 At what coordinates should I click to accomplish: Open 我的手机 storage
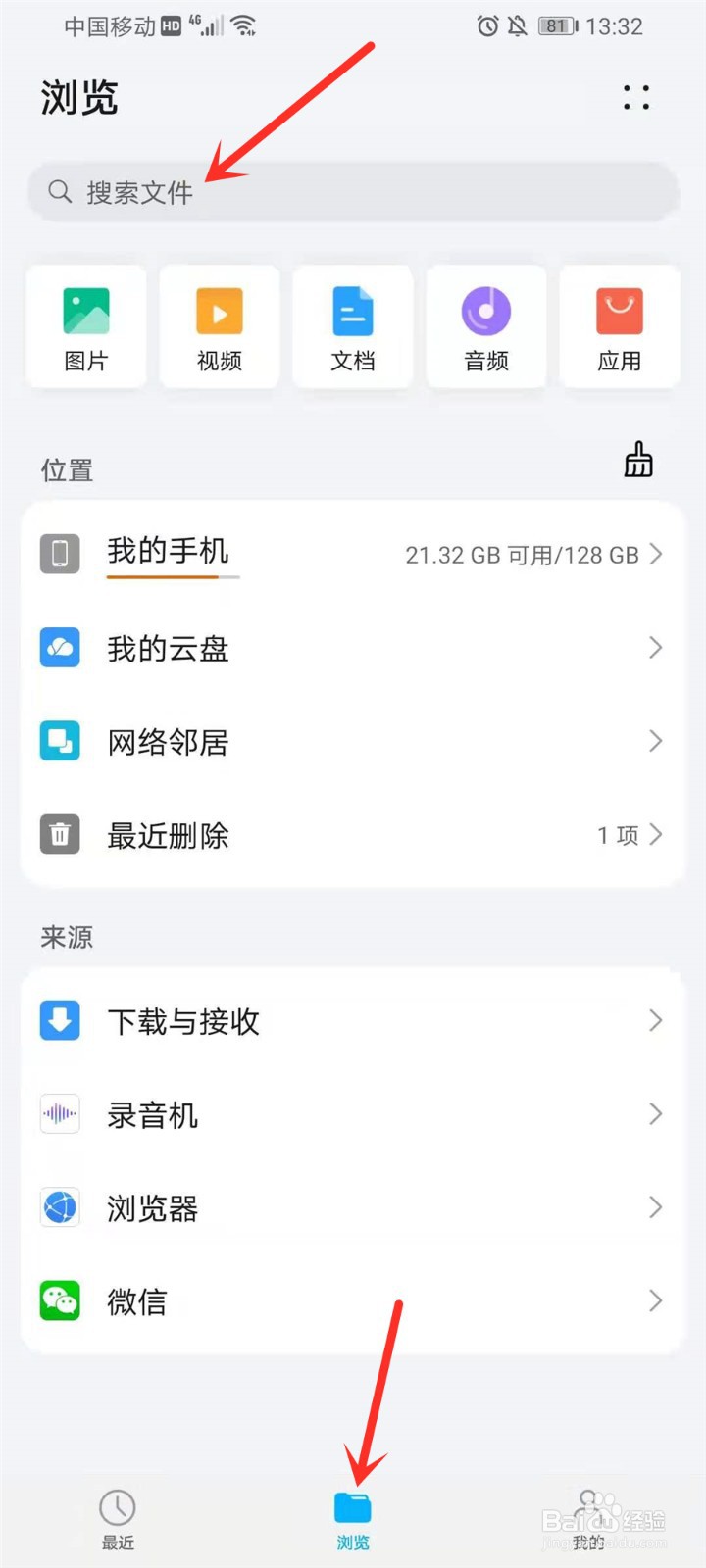coord(353,554)
